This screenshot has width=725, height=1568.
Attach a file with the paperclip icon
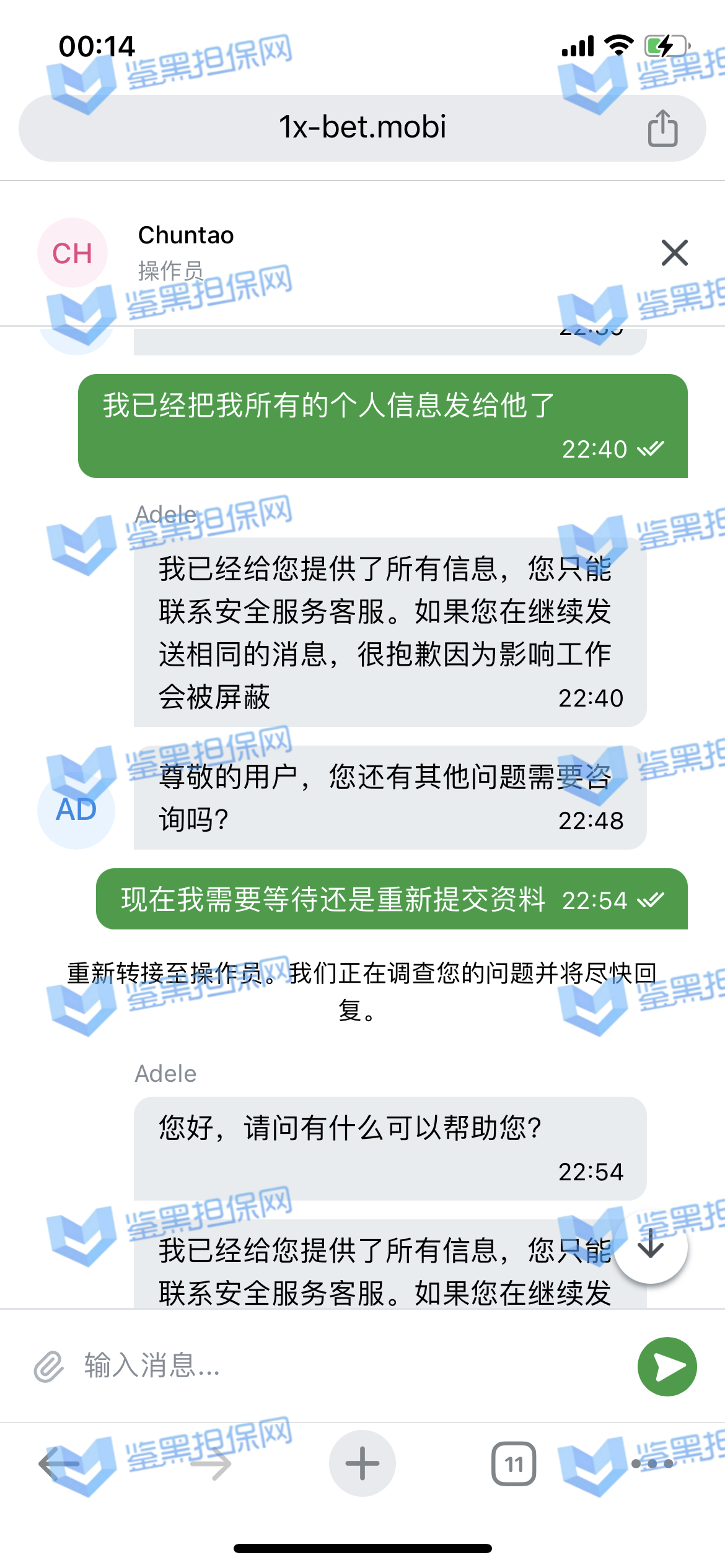click(x=49, y=1366)
